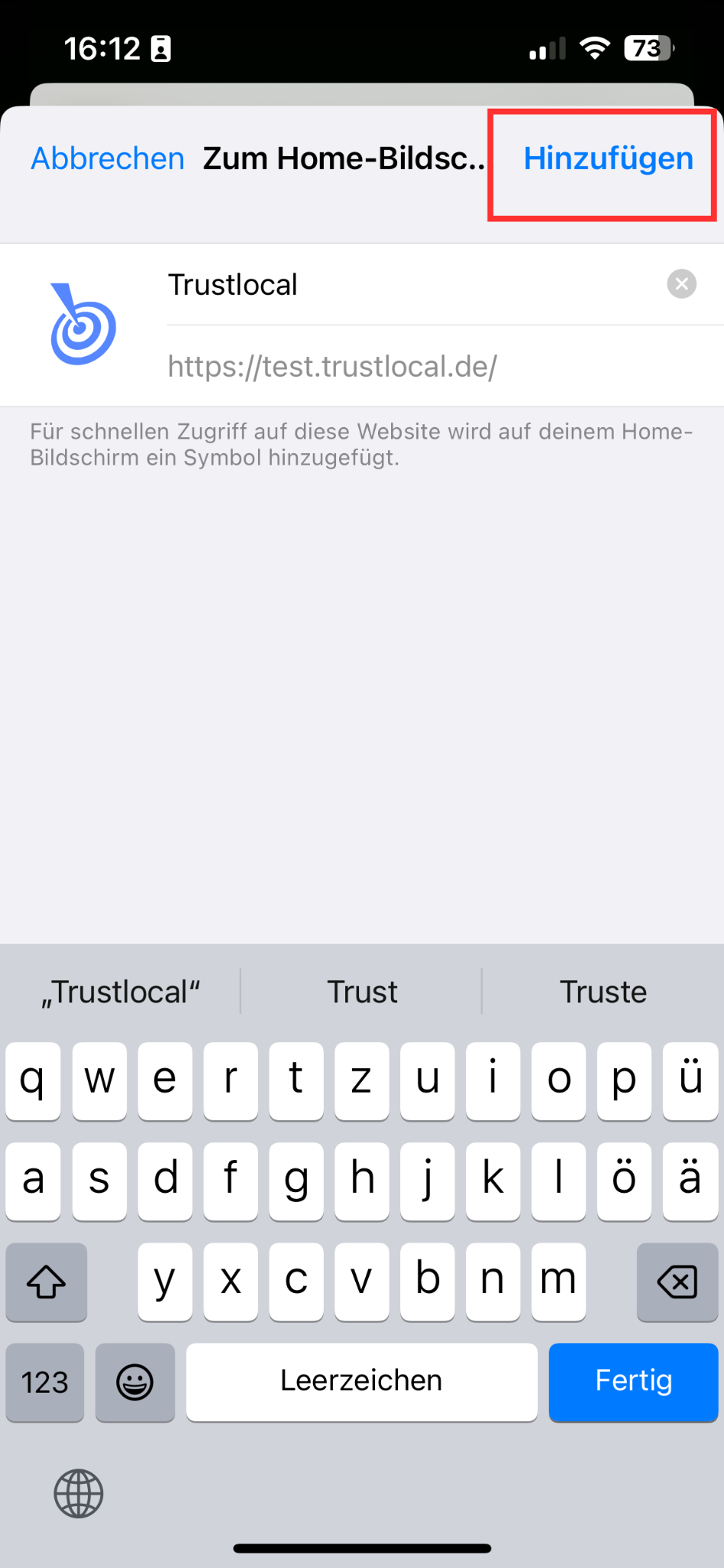
Task: Hit the backspace key
Action: click(677, 1282)
